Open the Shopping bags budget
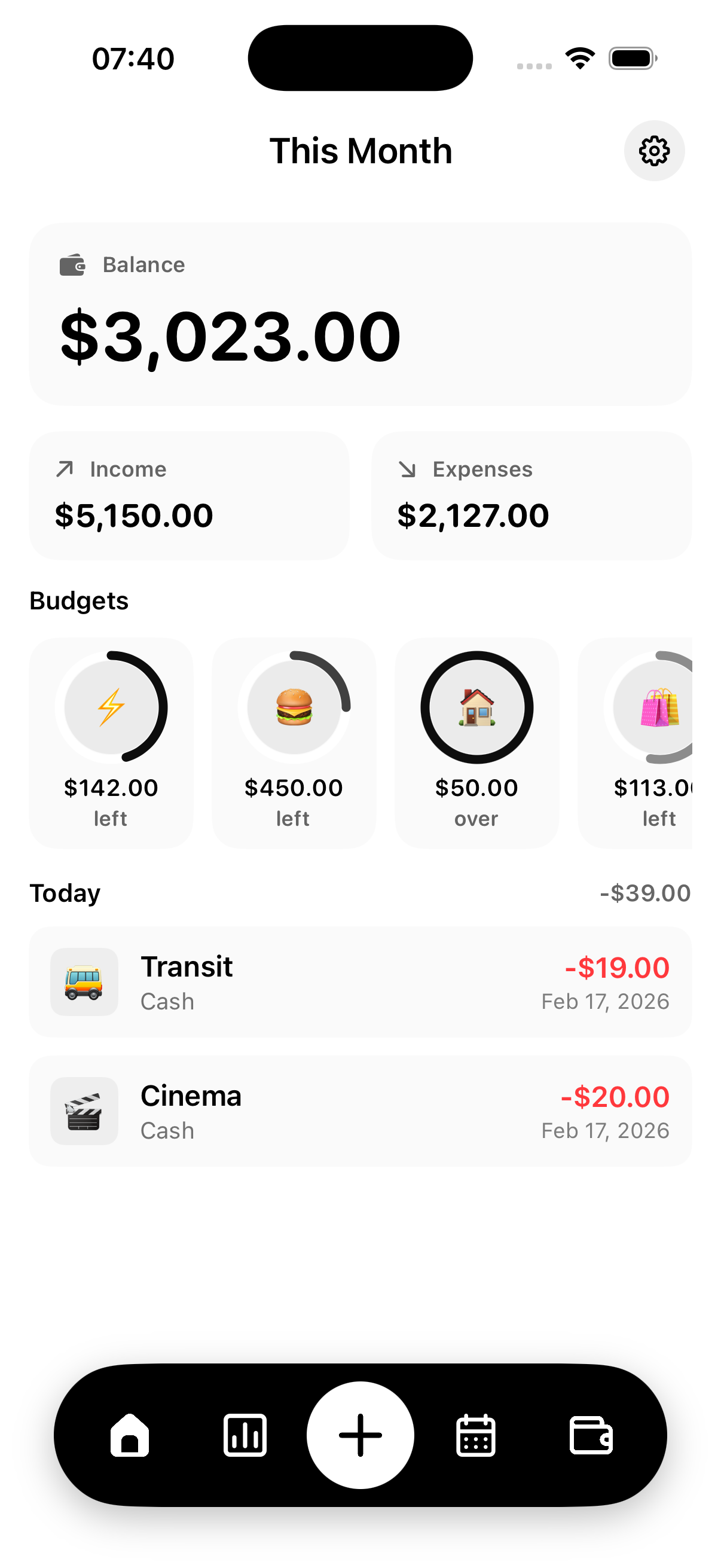The height and width of the screenshot is (1568, 721). tap(659, 707)
